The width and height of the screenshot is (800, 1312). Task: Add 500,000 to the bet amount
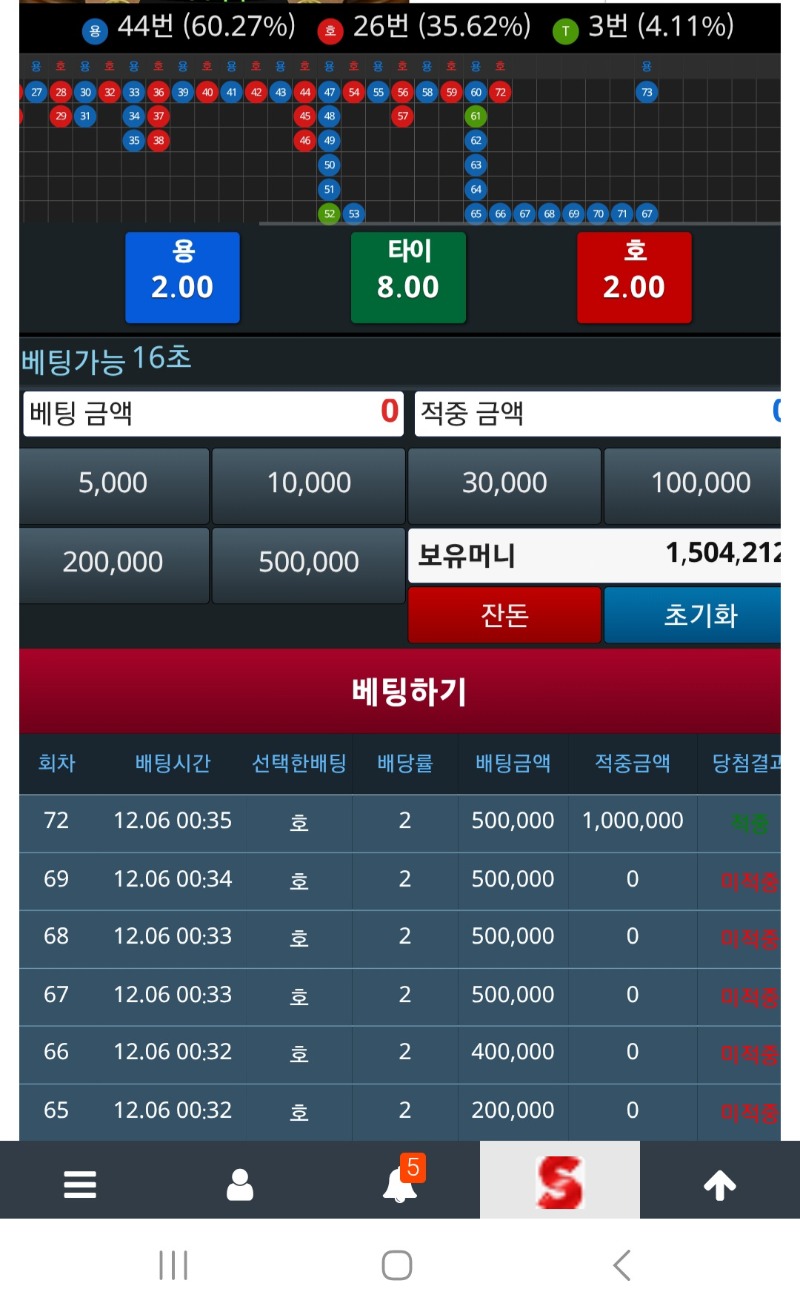(309, 564)
